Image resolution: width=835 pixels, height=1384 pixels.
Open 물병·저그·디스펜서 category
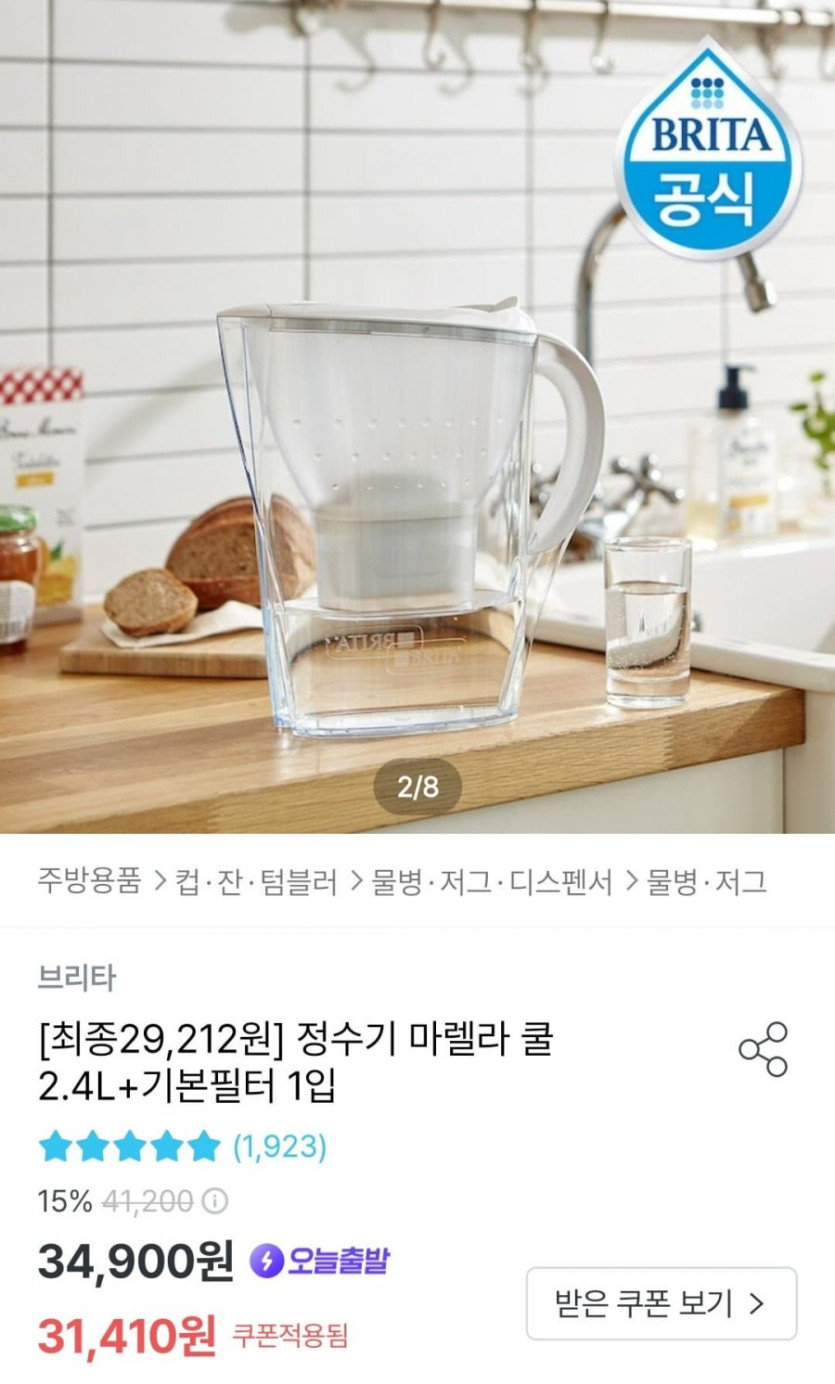pos(491,882)
